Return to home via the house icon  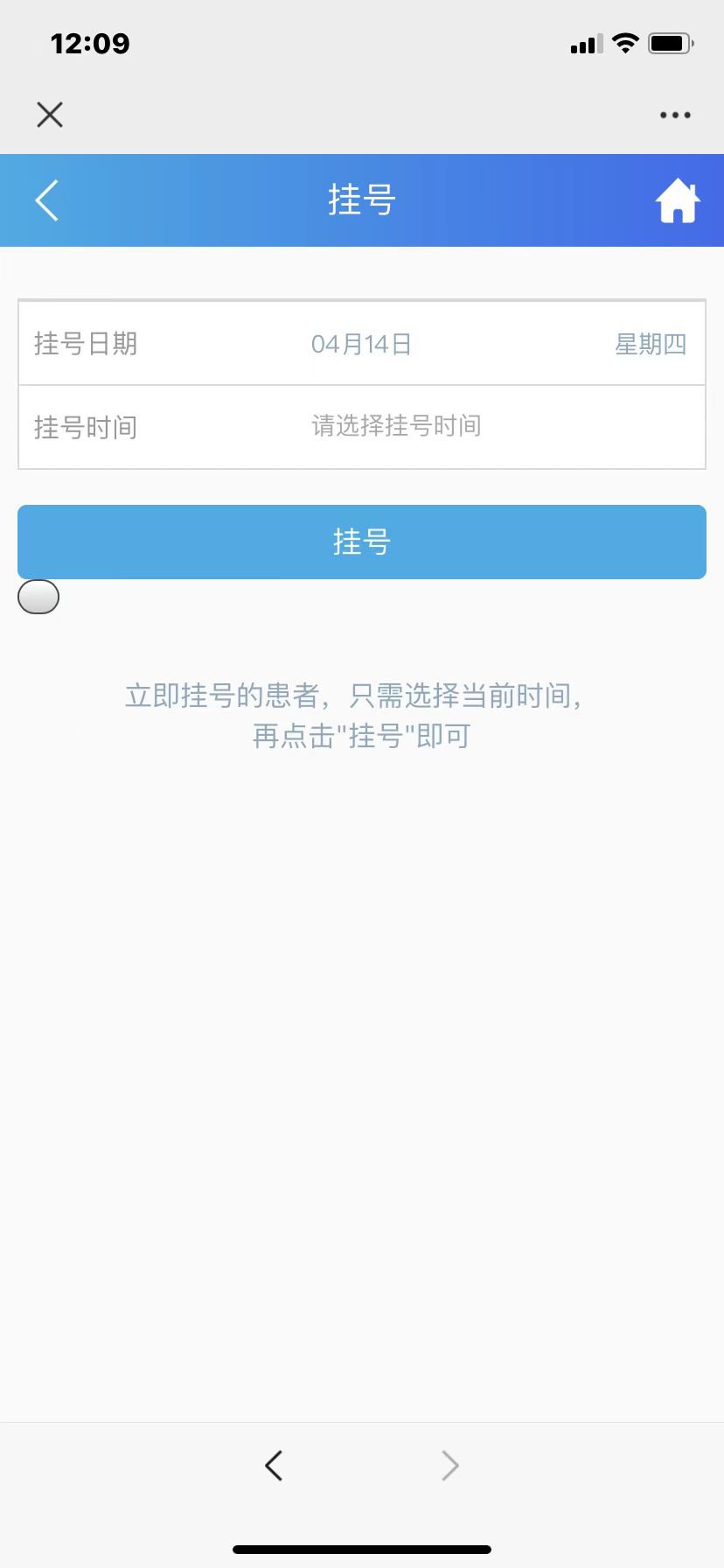click(x=678, y=201)
